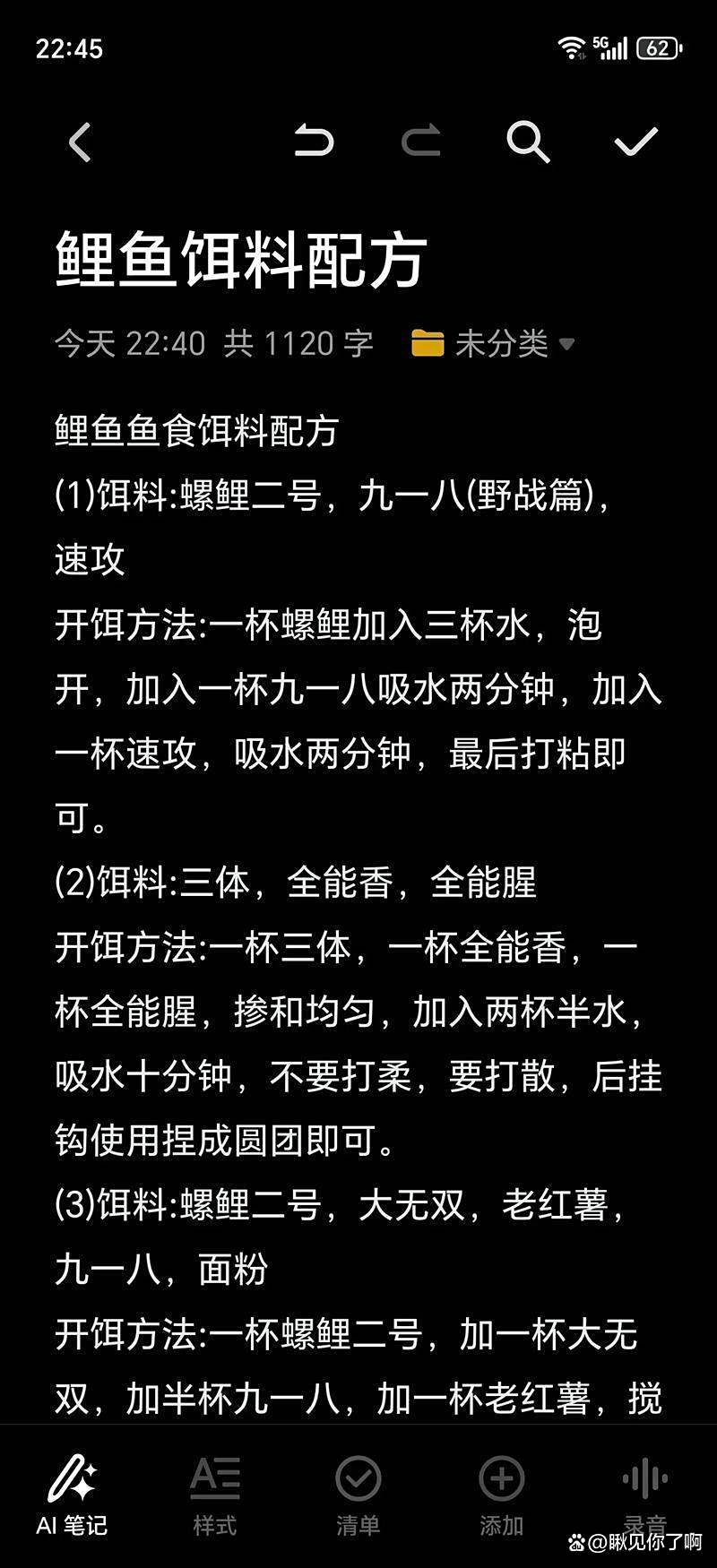Open the search magnifier icon

(528, 141)
